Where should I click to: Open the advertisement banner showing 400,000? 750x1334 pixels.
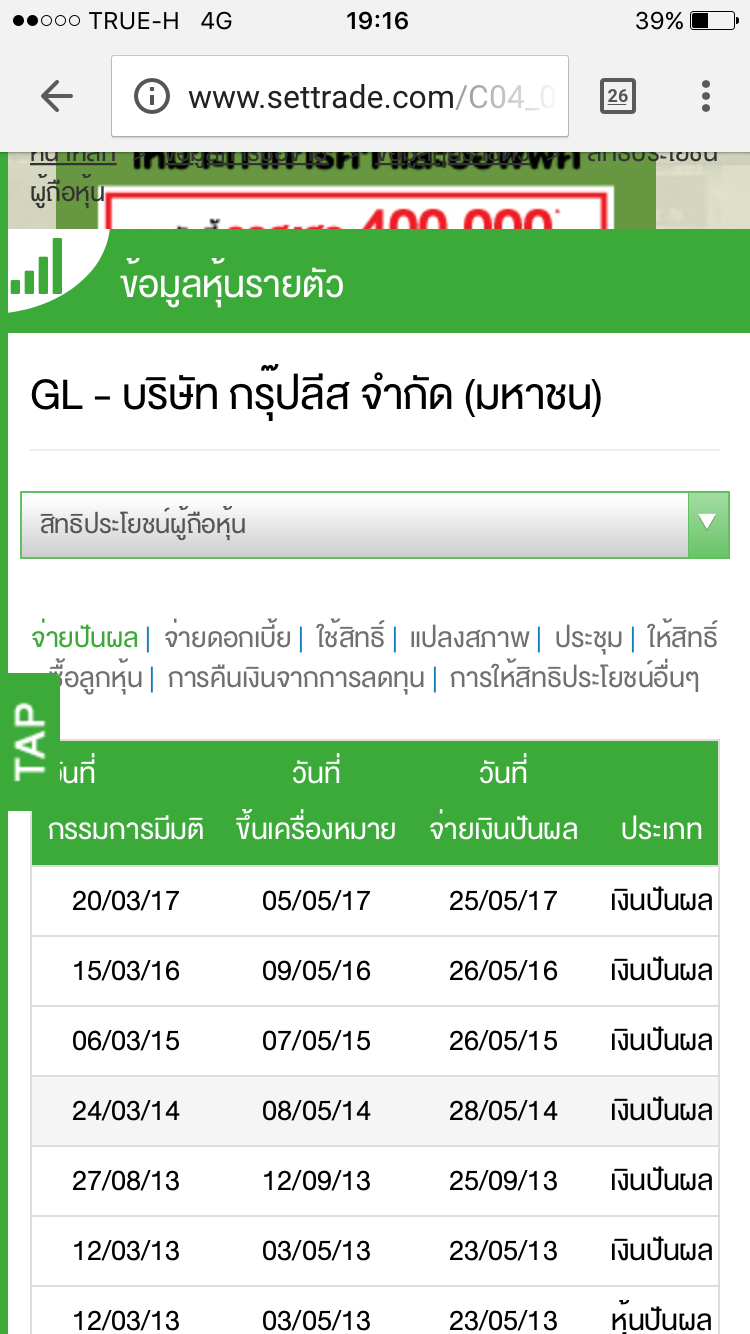point(355,190)
